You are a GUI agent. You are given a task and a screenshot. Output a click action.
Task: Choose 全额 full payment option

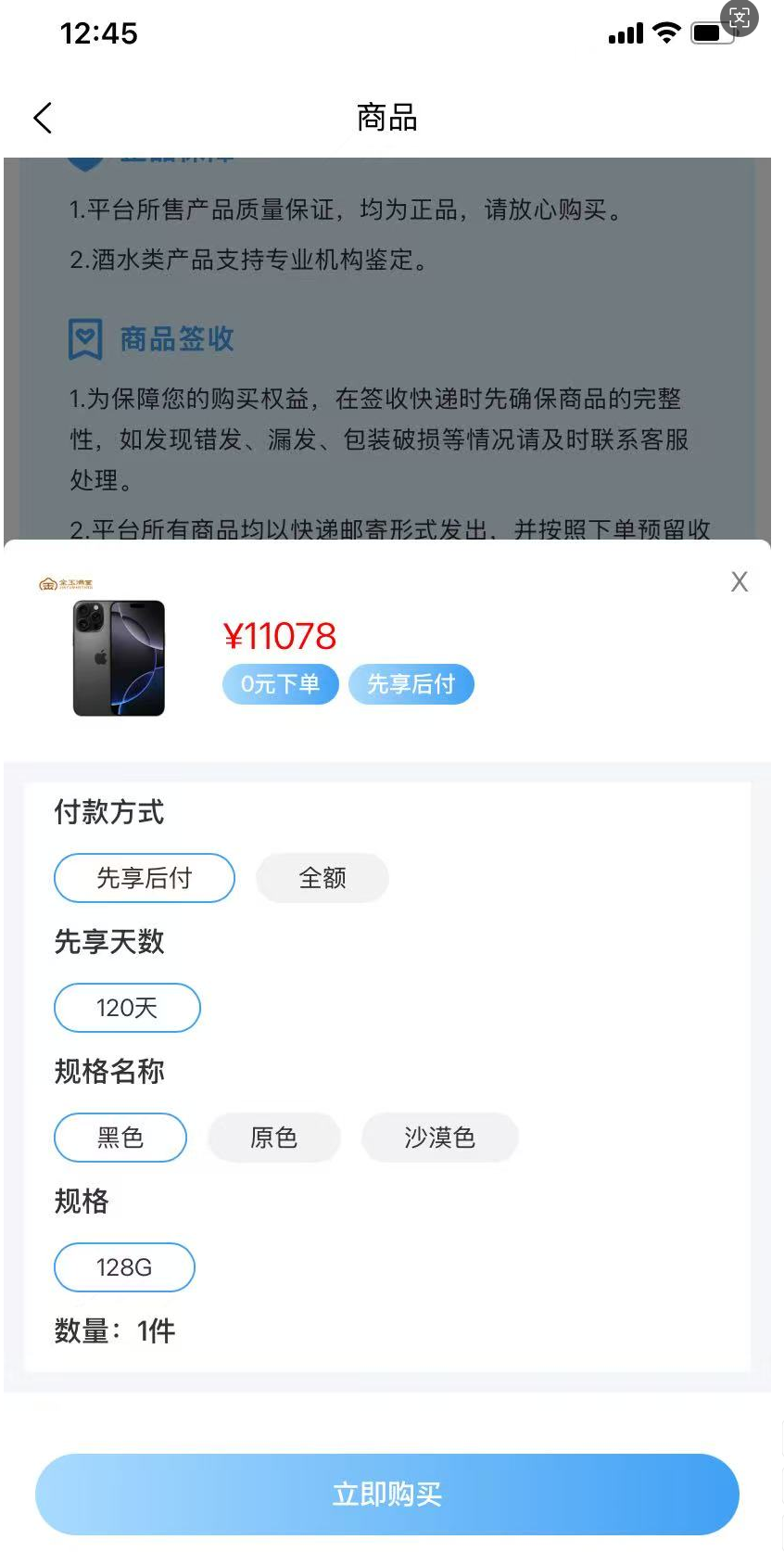322,878
